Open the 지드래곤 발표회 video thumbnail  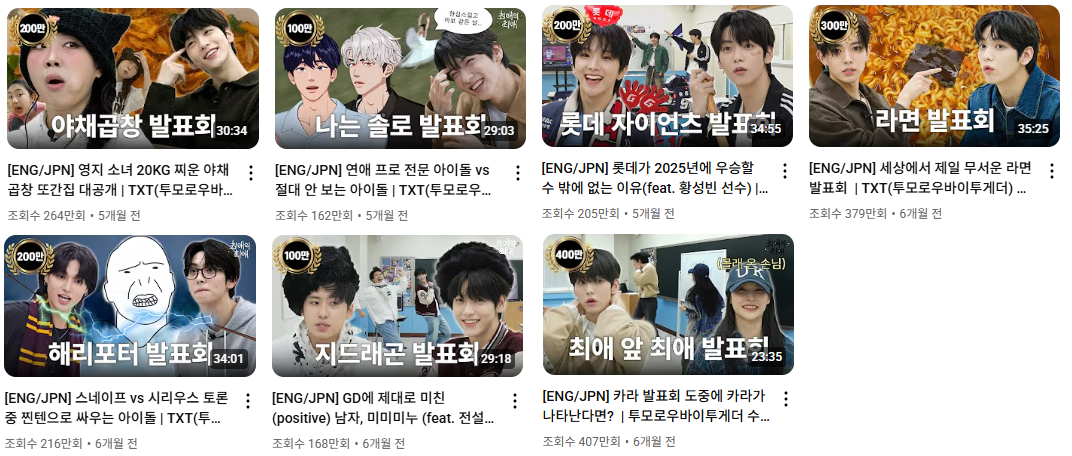pyautogui.click(x=397, y=305)
